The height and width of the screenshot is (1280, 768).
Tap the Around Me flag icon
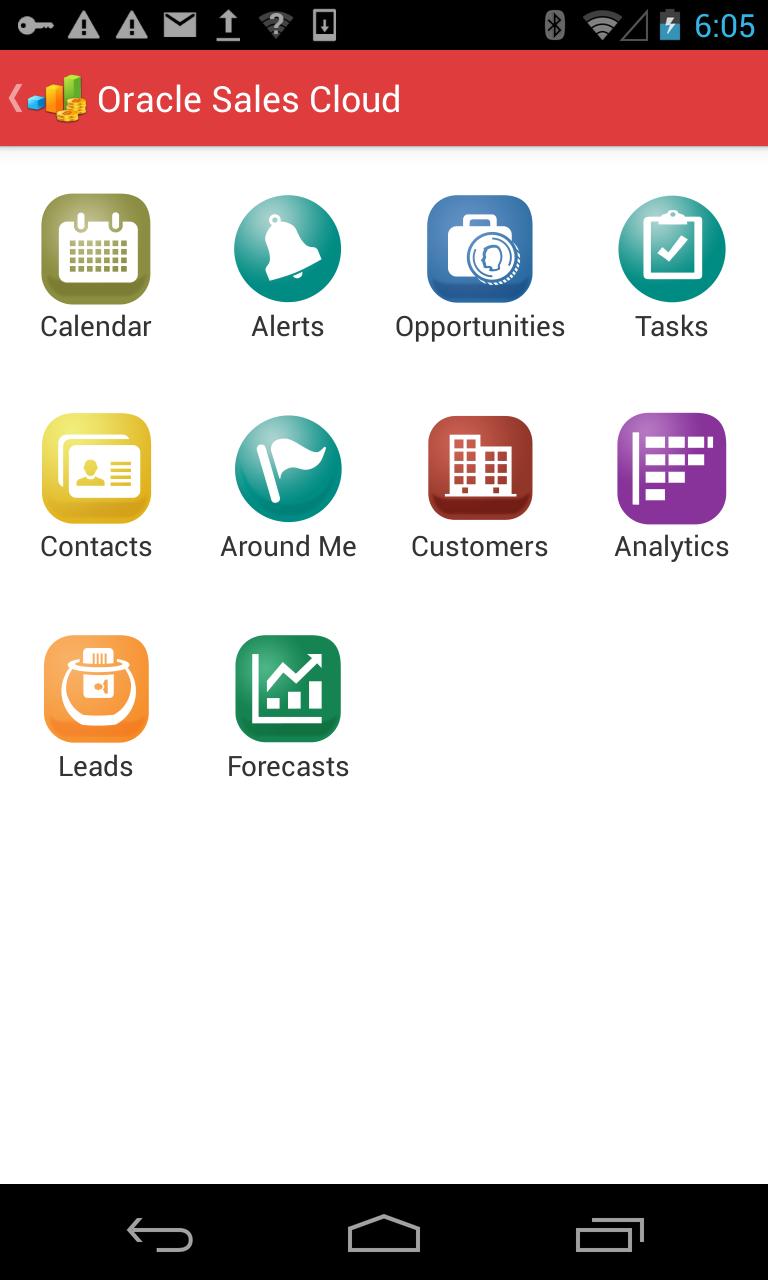click(287, 468)
